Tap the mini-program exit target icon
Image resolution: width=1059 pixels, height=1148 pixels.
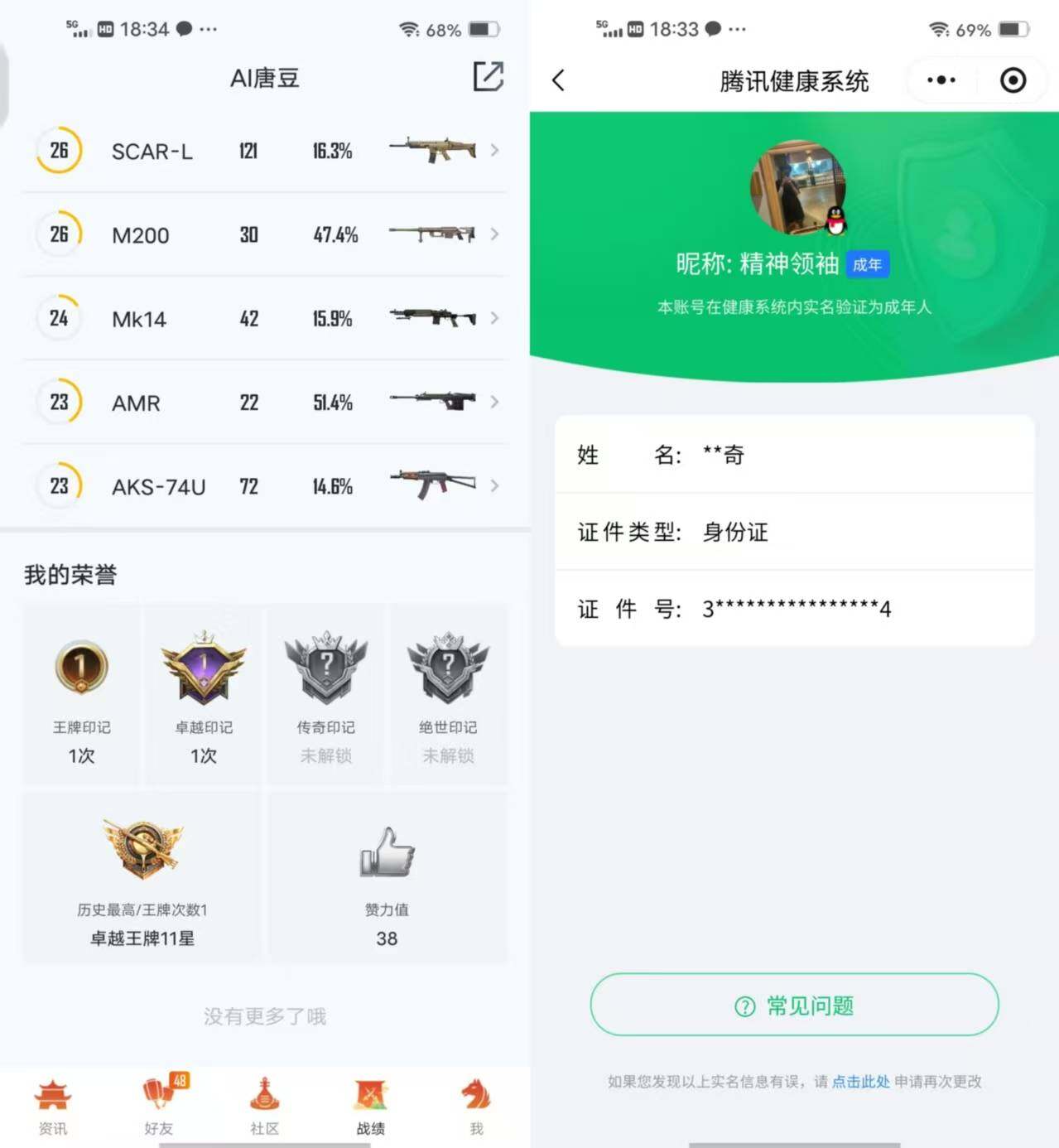pos(1012,80)
